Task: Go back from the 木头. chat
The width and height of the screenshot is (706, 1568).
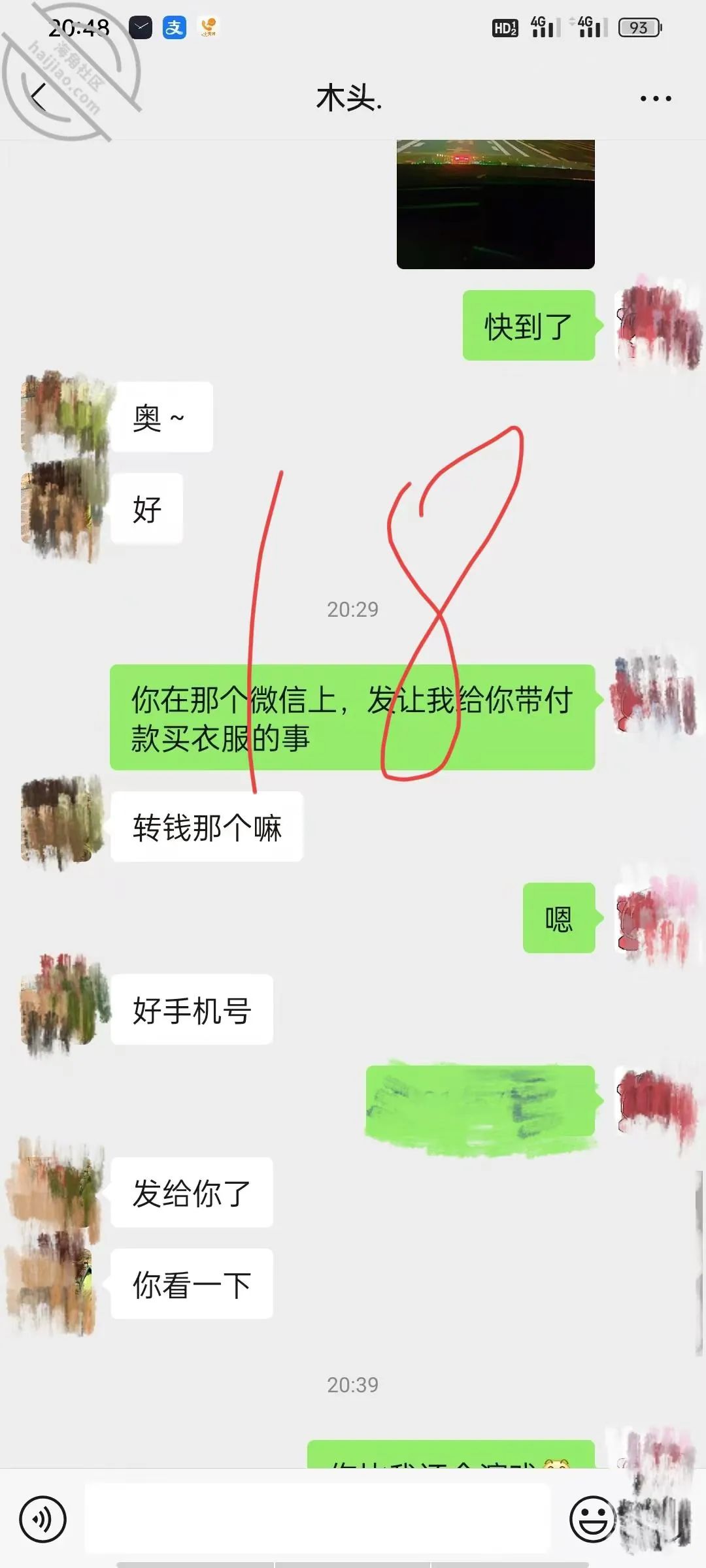Action: [x=39, y=98]
